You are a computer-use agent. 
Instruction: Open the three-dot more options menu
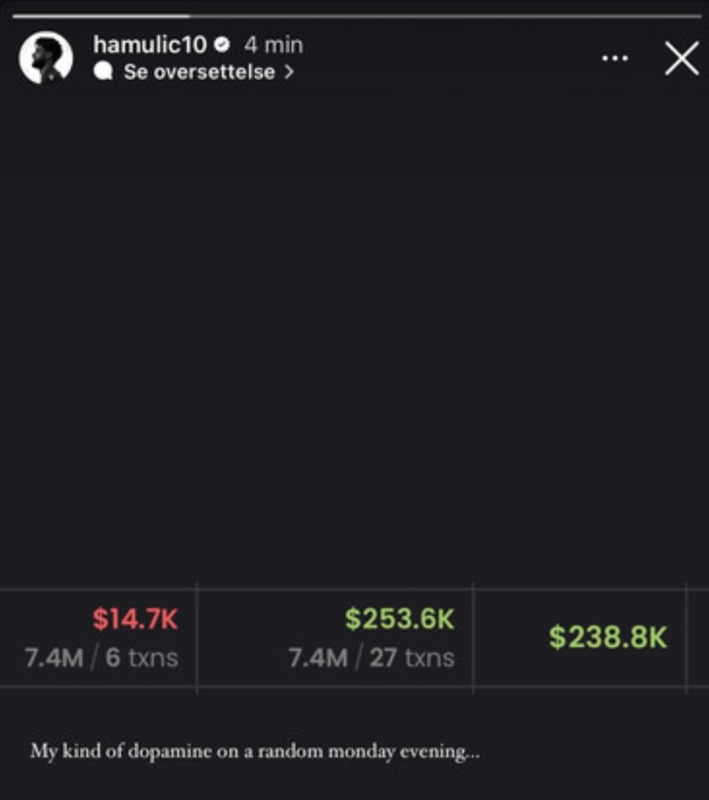615,59
